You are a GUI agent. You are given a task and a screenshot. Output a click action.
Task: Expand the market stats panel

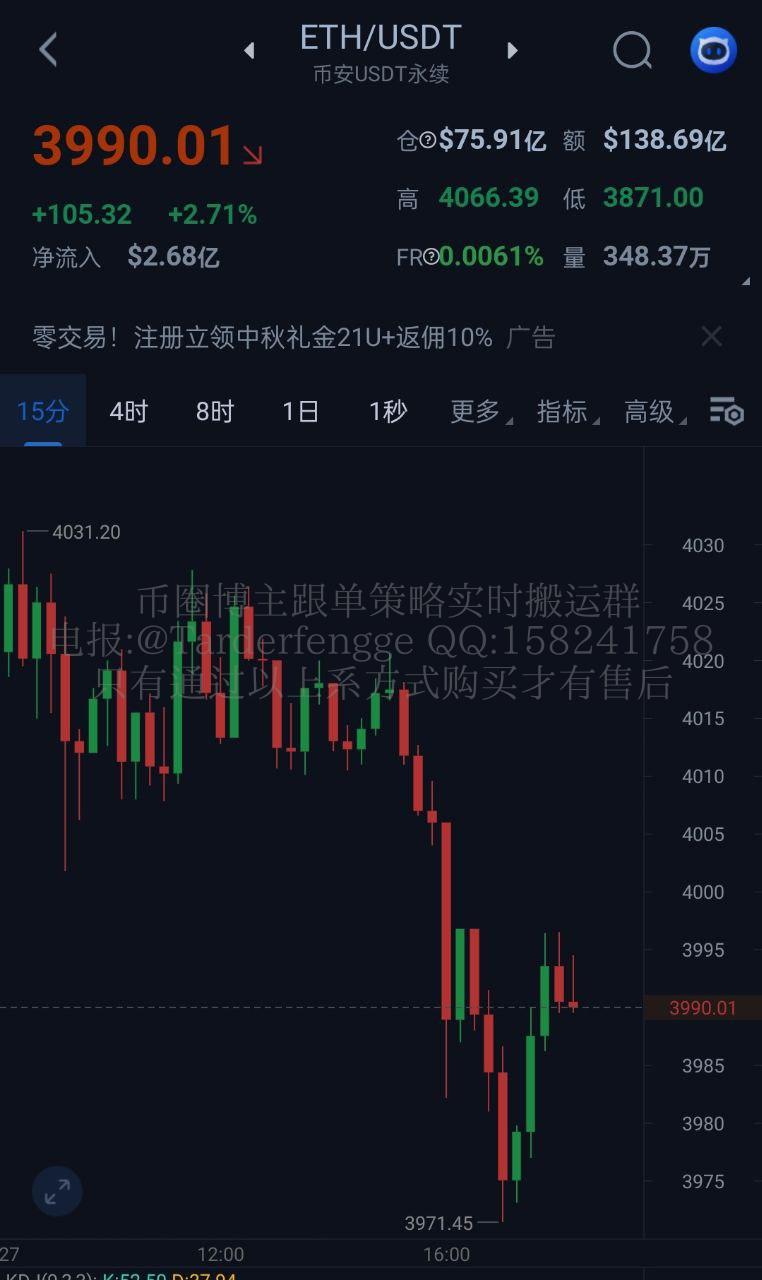click(745, 282)
